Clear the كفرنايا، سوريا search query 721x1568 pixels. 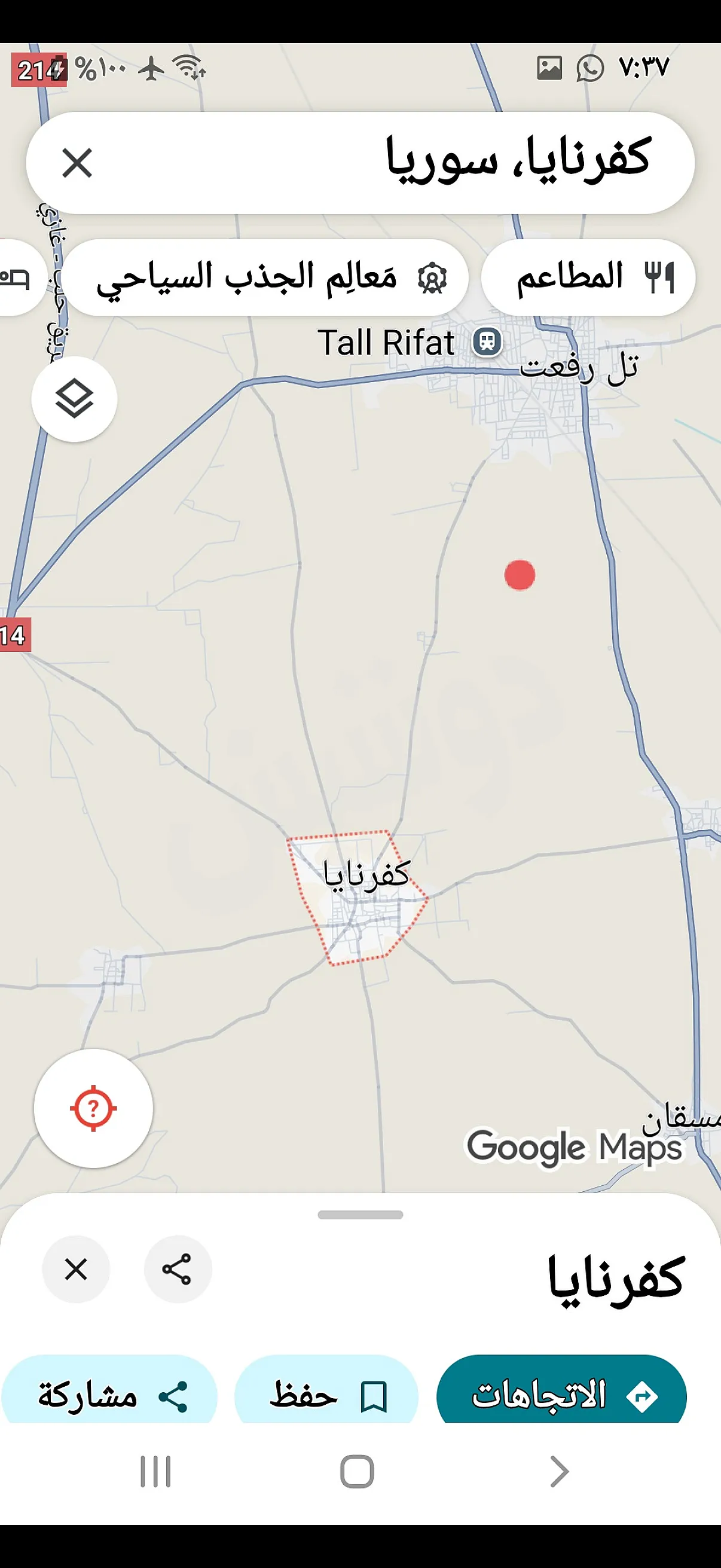[77, 163]
